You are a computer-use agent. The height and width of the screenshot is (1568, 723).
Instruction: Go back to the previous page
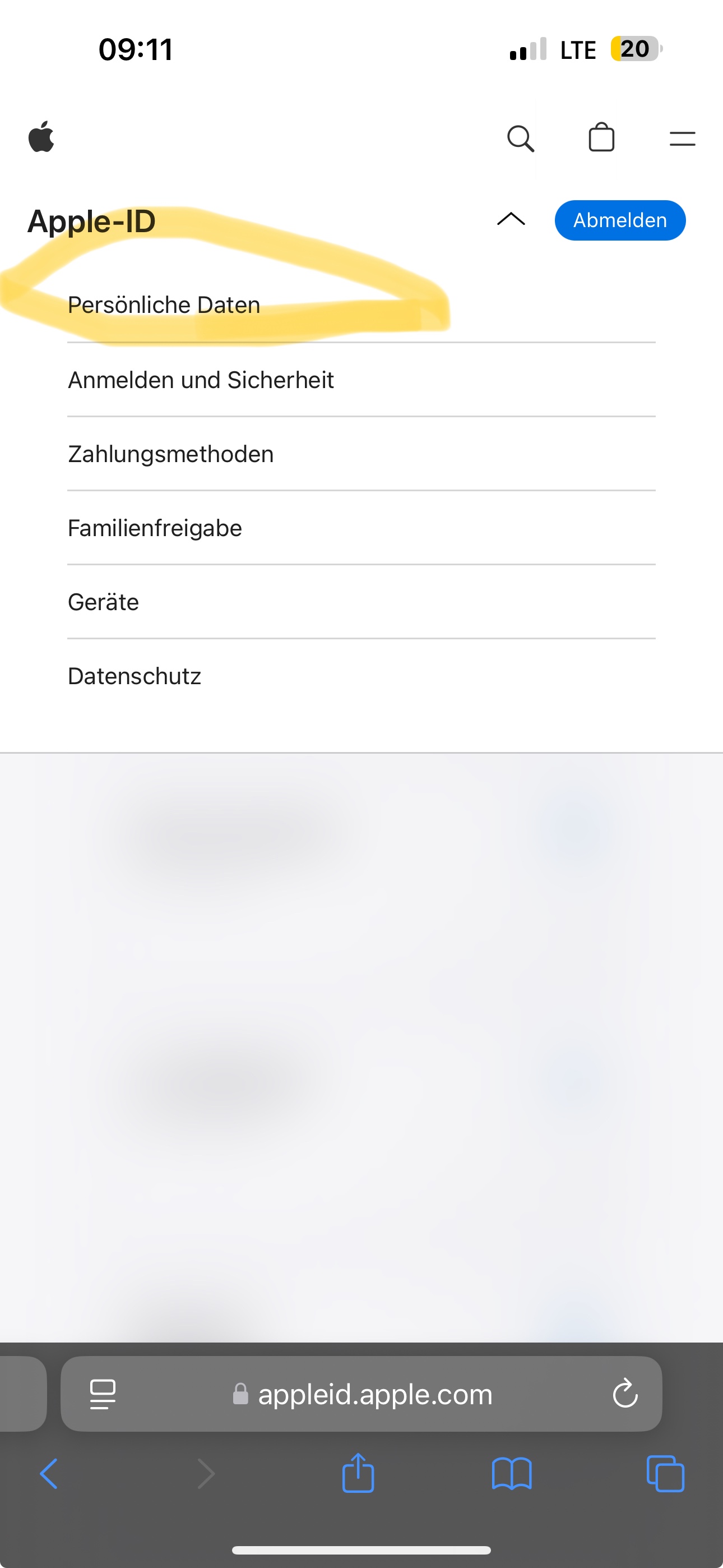[49, 1474]
